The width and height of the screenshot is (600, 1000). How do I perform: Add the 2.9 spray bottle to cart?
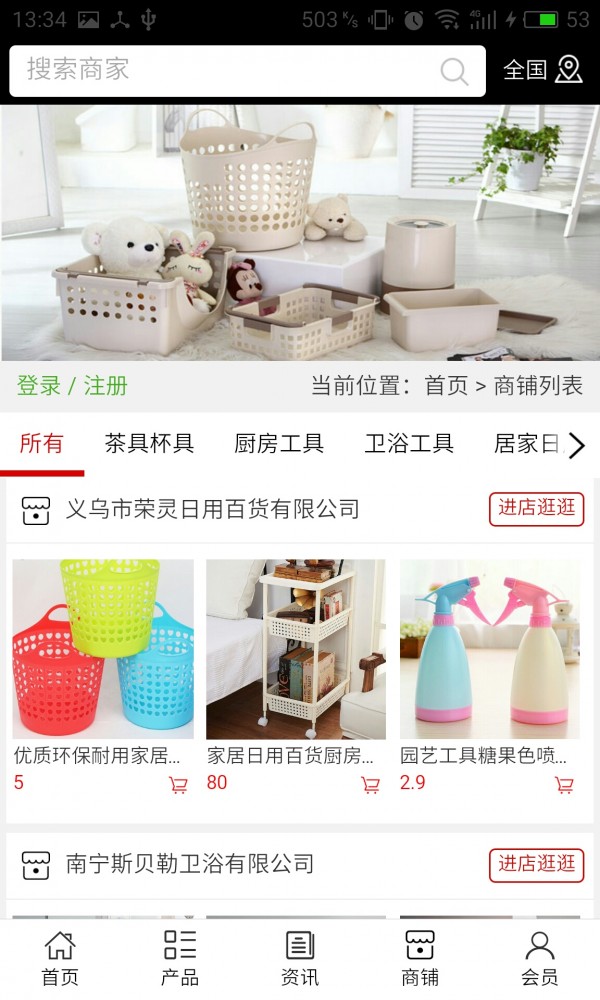pyautogui.click(x=564, y=785)
